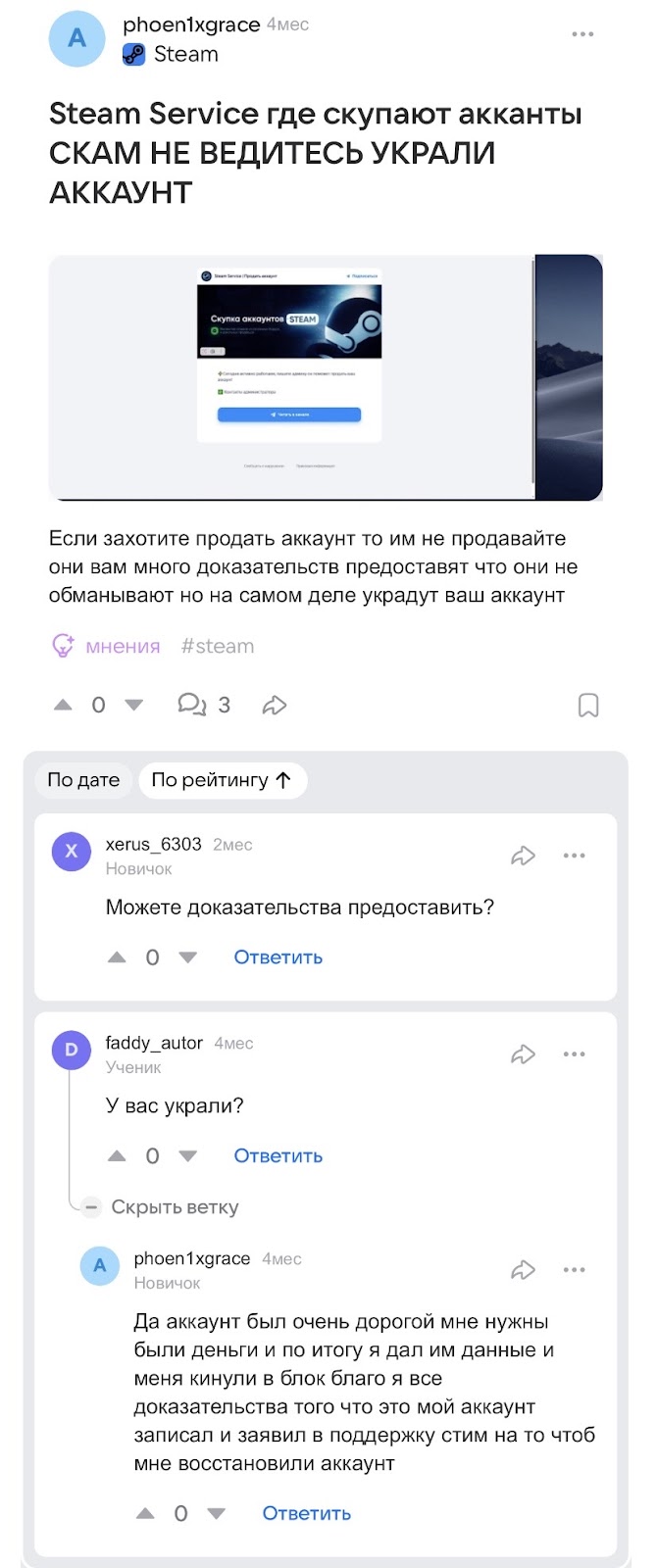Screen dimensions: 657x1568
Task: Share the main post
Action: click(x=275, y=705)
